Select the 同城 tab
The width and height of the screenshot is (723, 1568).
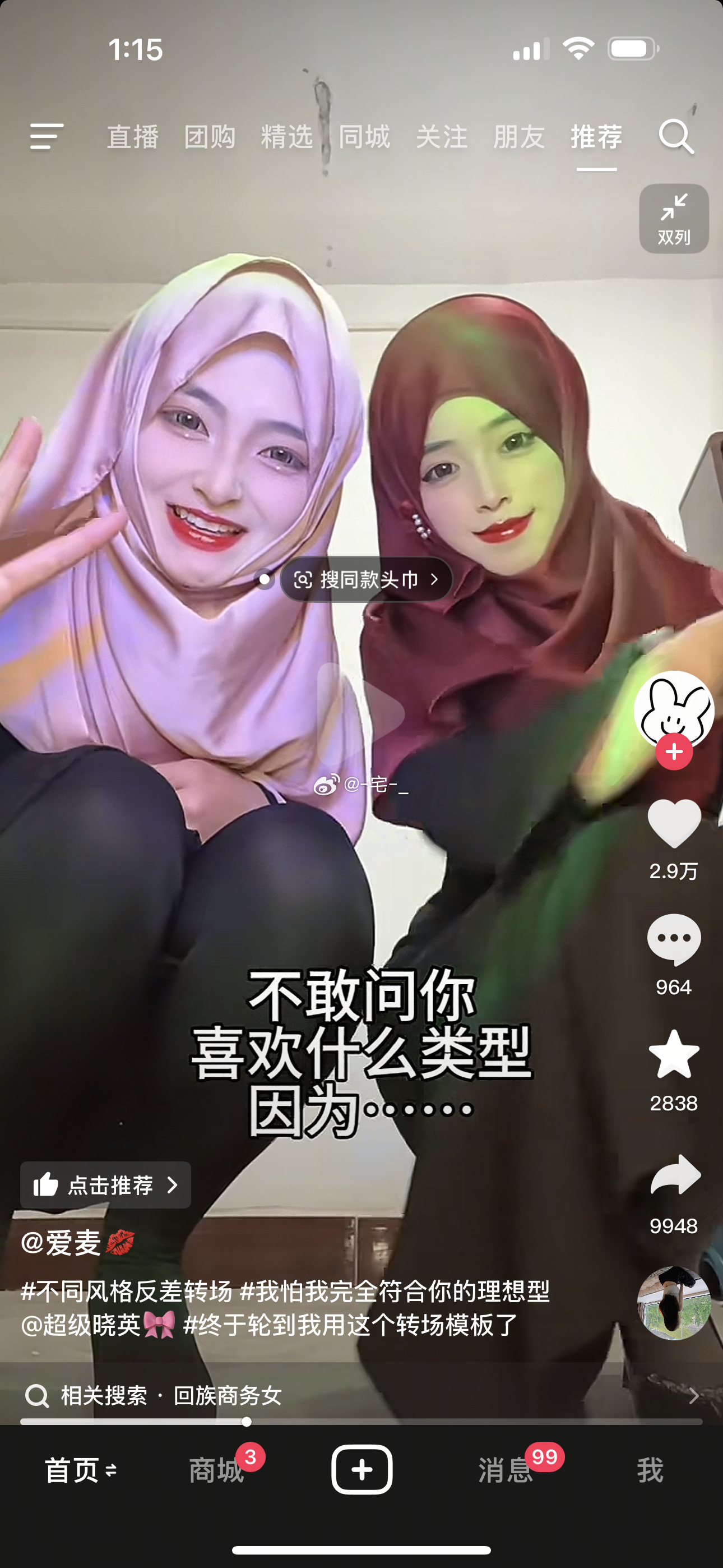[x=364, y=136]
